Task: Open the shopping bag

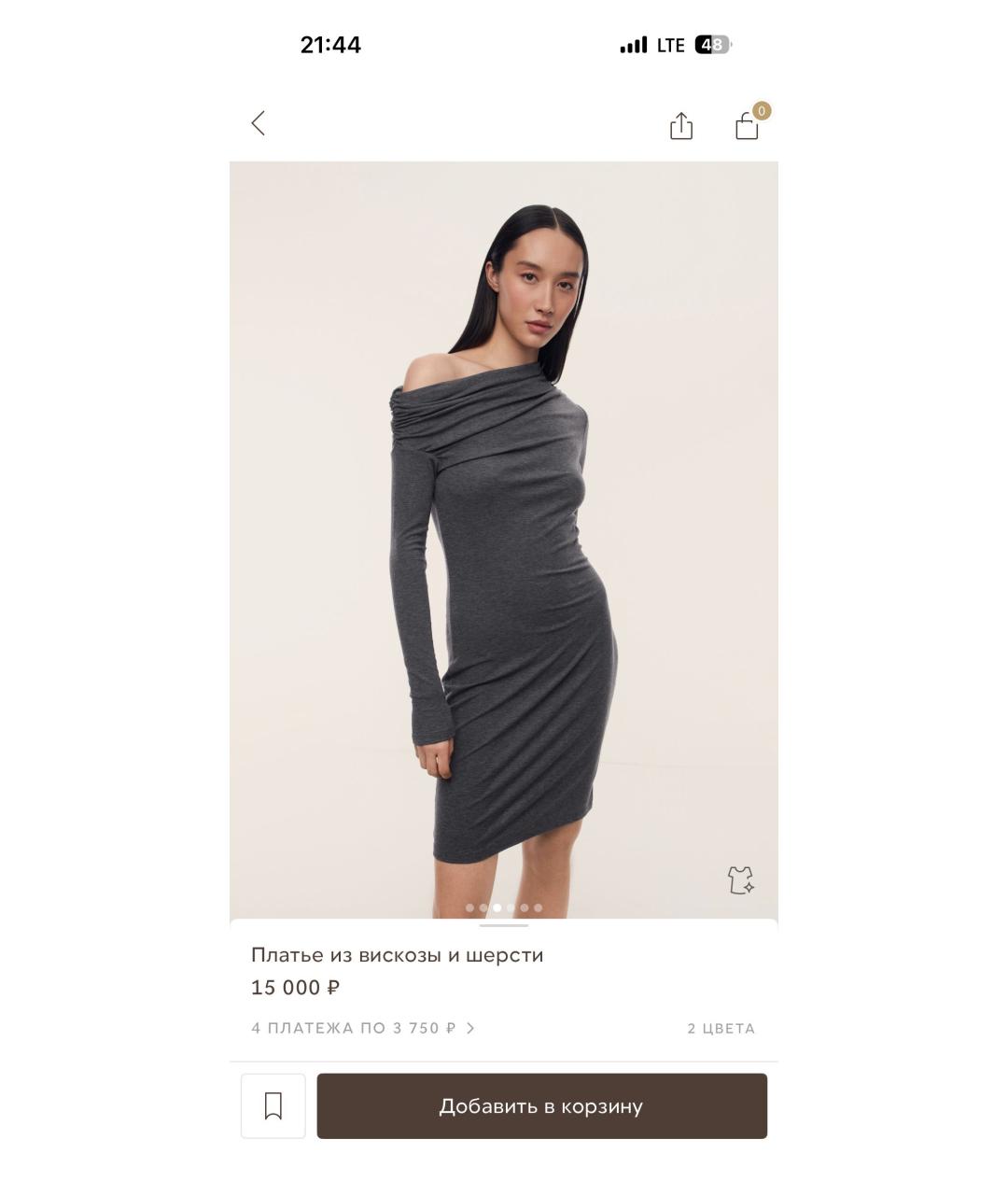Action: (x=747, y=126)
